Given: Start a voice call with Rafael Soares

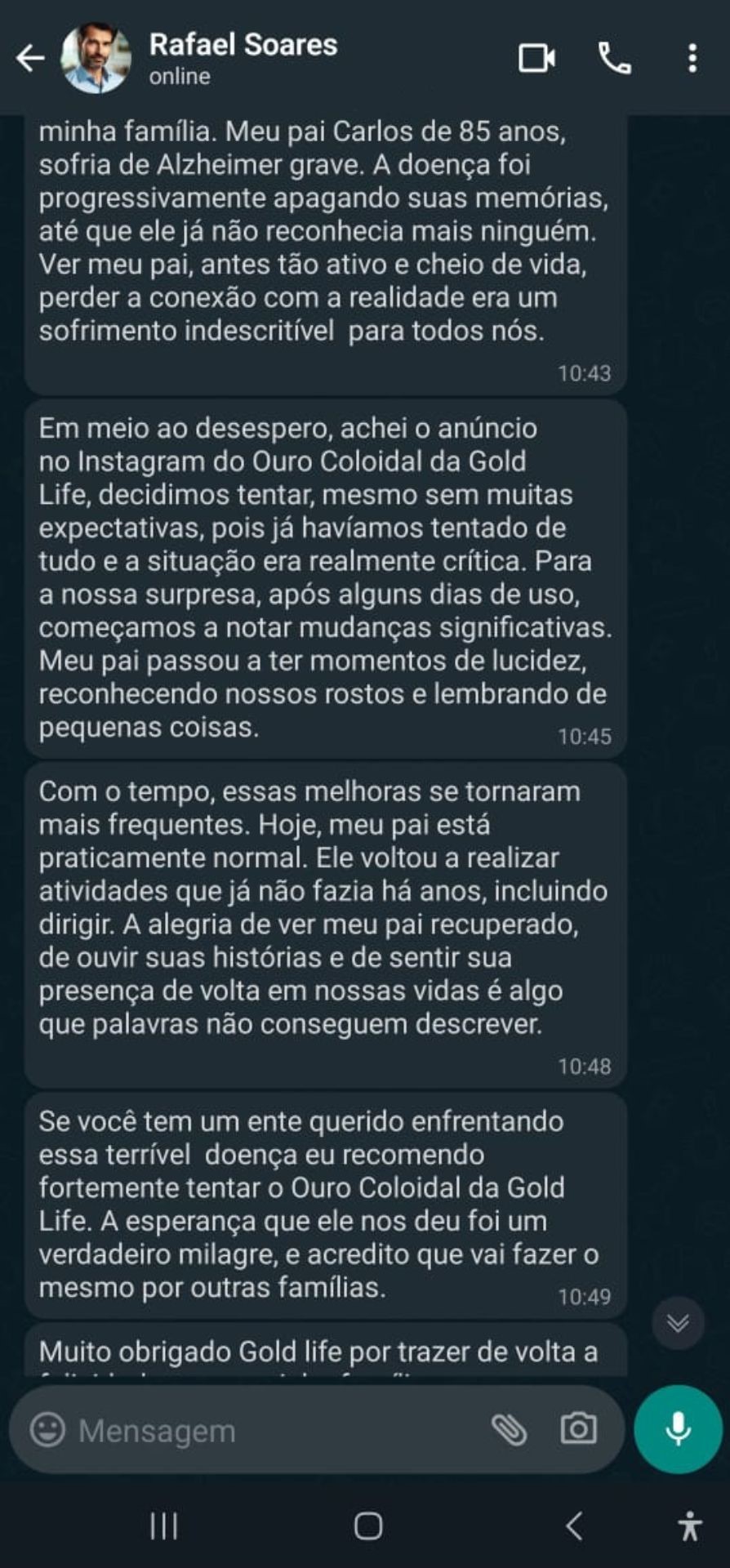Looking at the screenshot, I should point(614,58).
